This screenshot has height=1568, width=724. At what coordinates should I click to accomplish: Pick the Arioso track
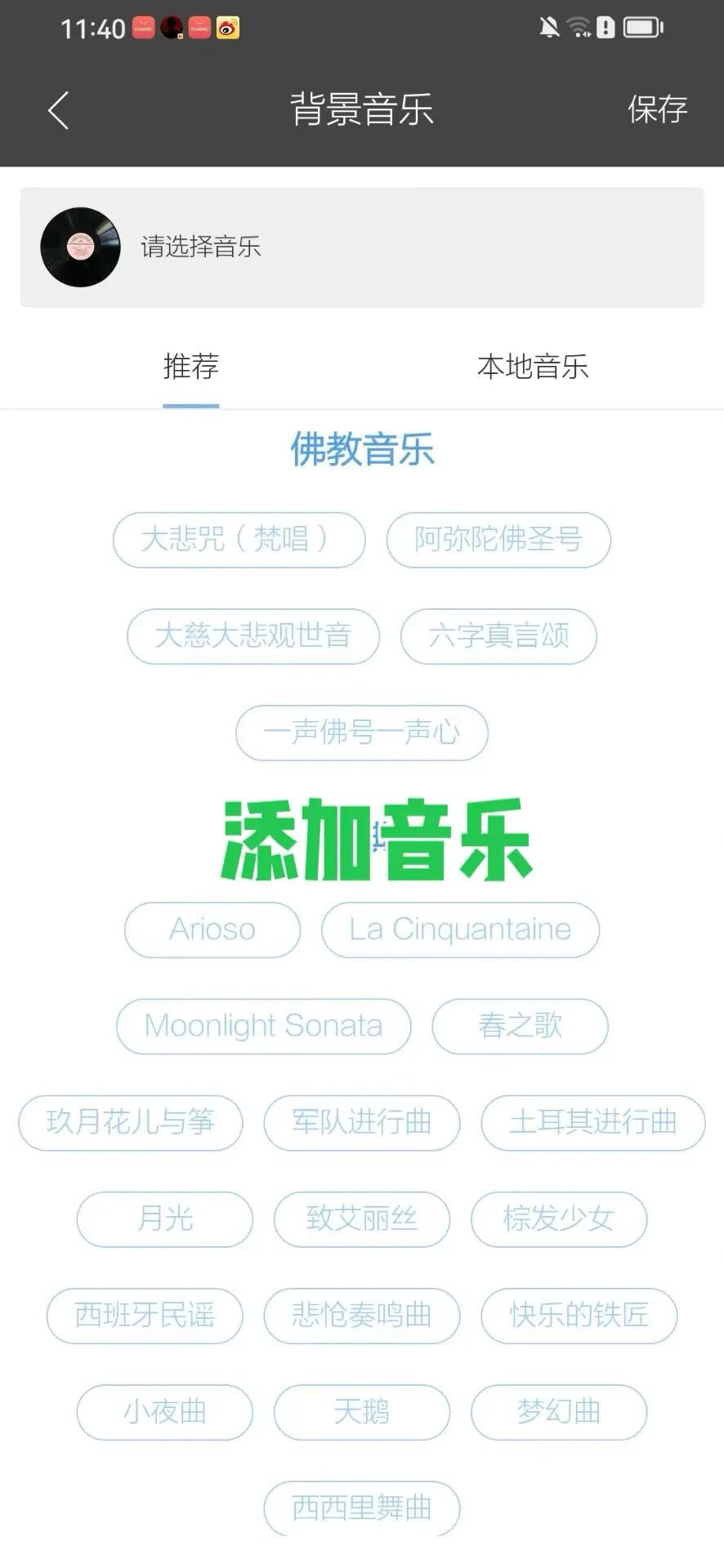[x=211, y=929]
